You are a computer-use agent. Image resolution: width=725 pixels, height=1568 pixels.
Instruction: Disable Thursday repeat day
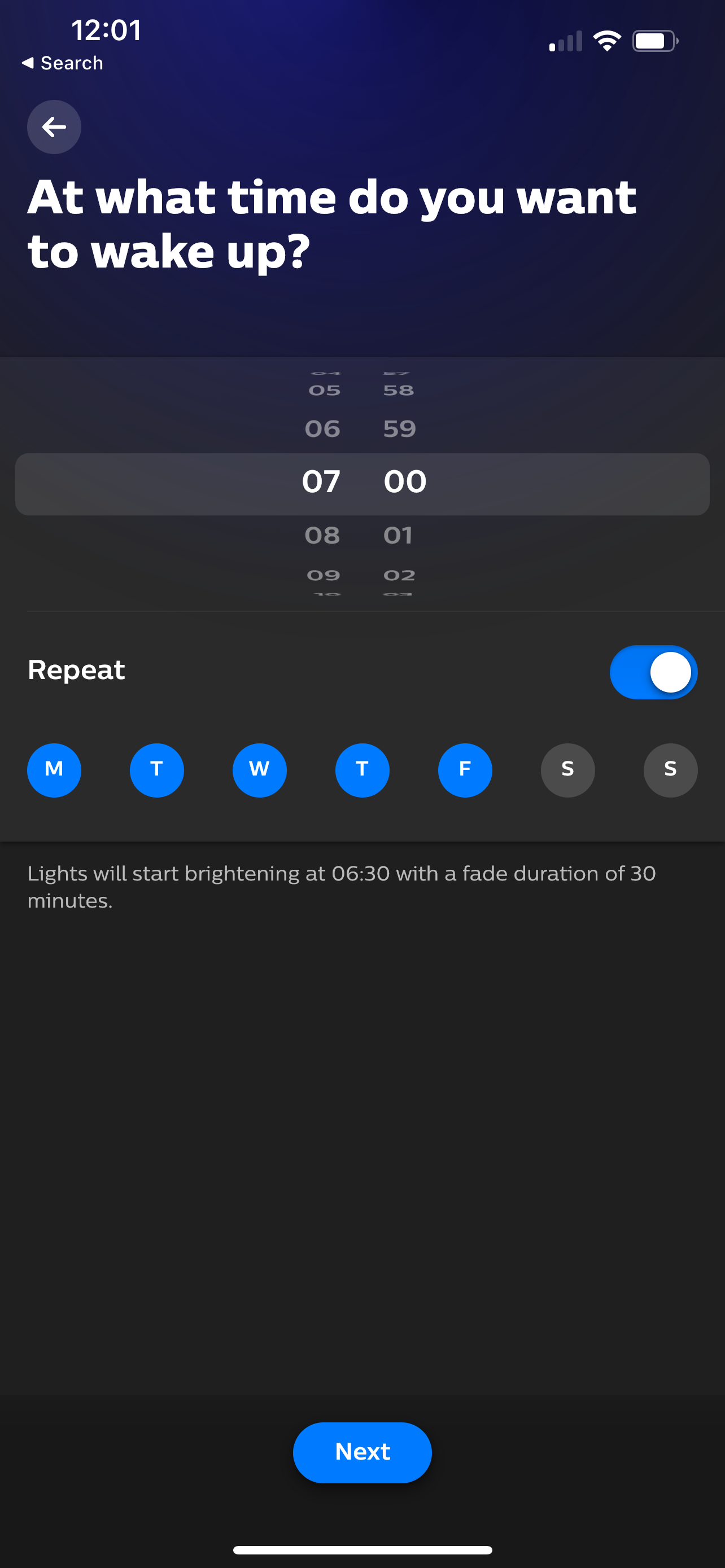point(362,770)
